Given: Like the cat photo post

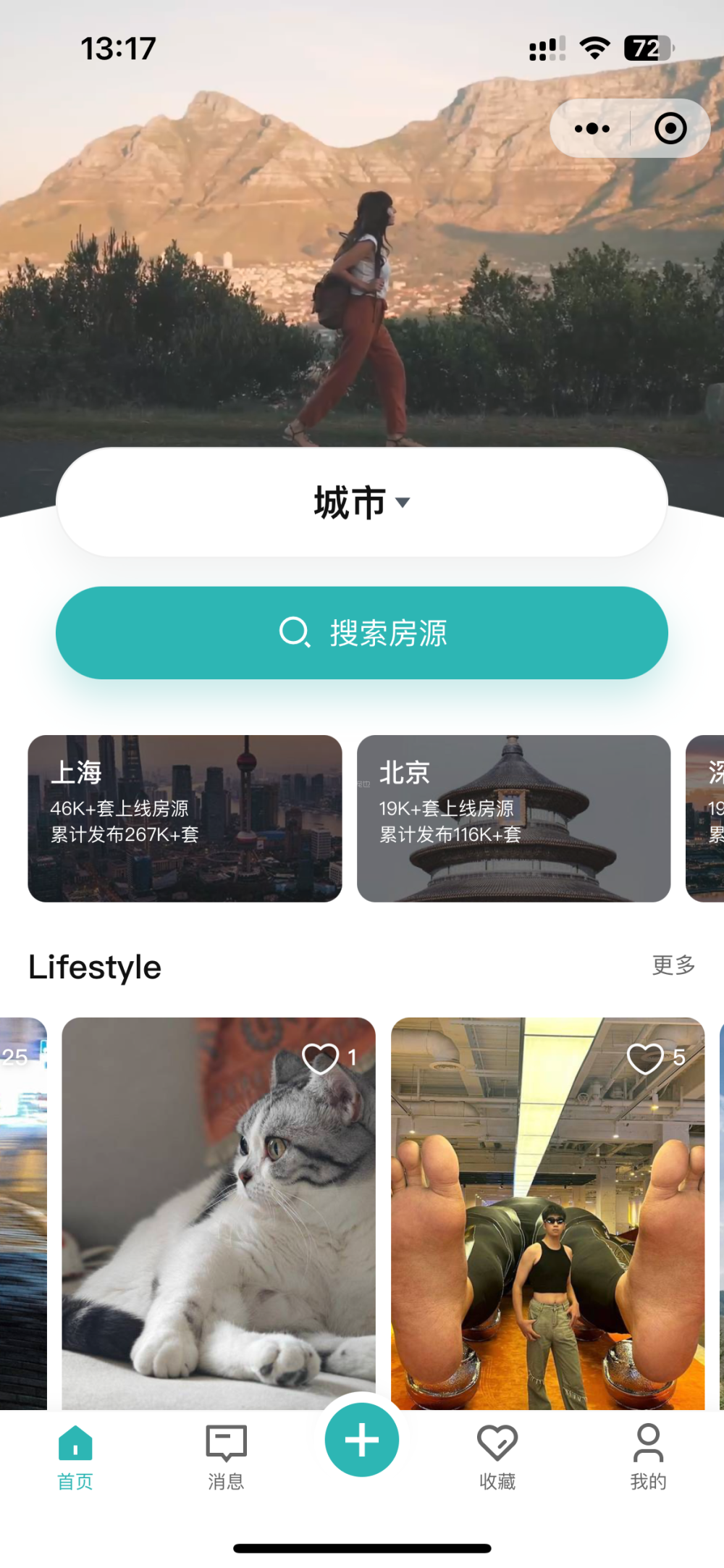Looking at the screenshot, I should (321, 1059).
